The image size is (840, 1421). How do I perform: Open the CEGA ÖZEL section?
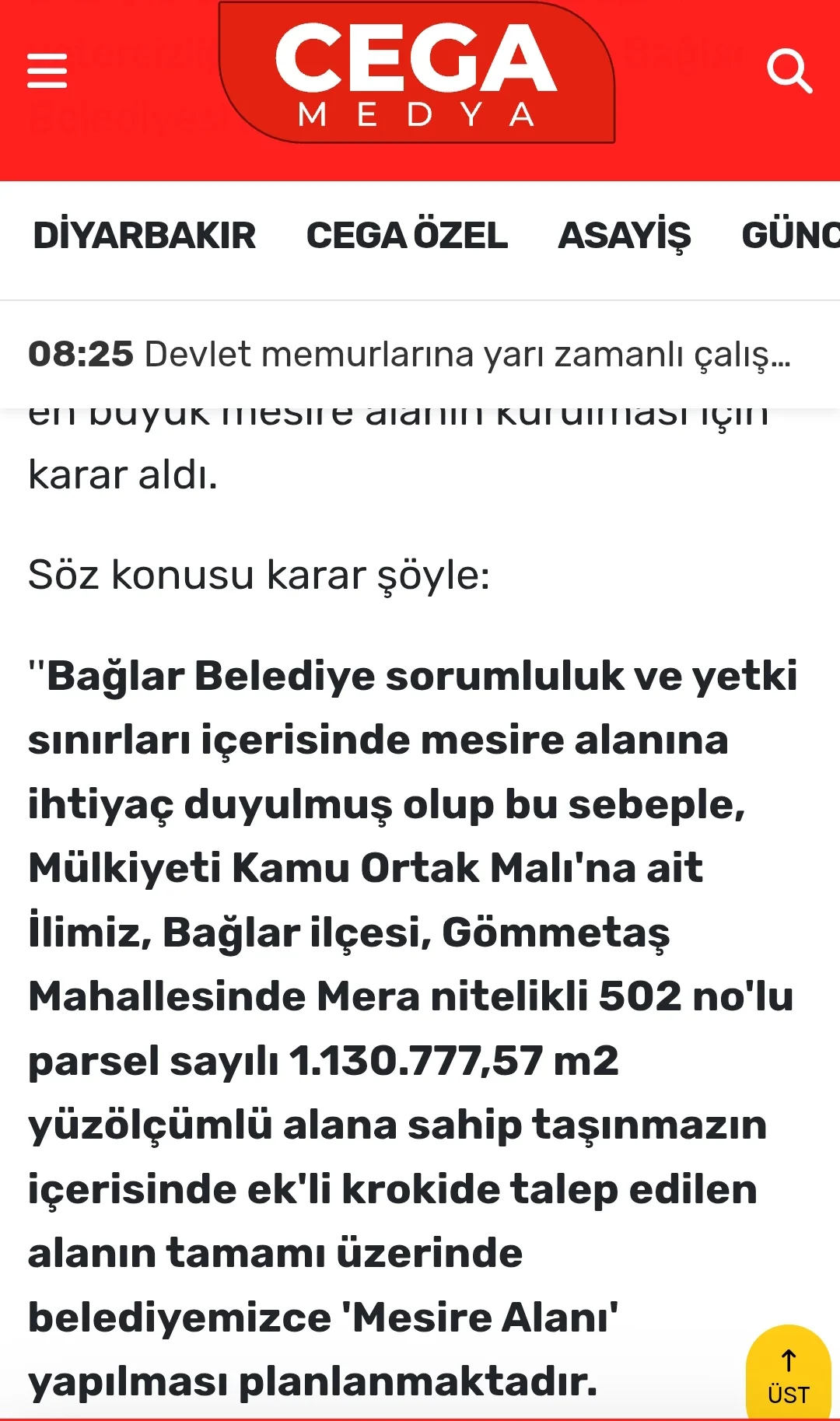[407, 236]
